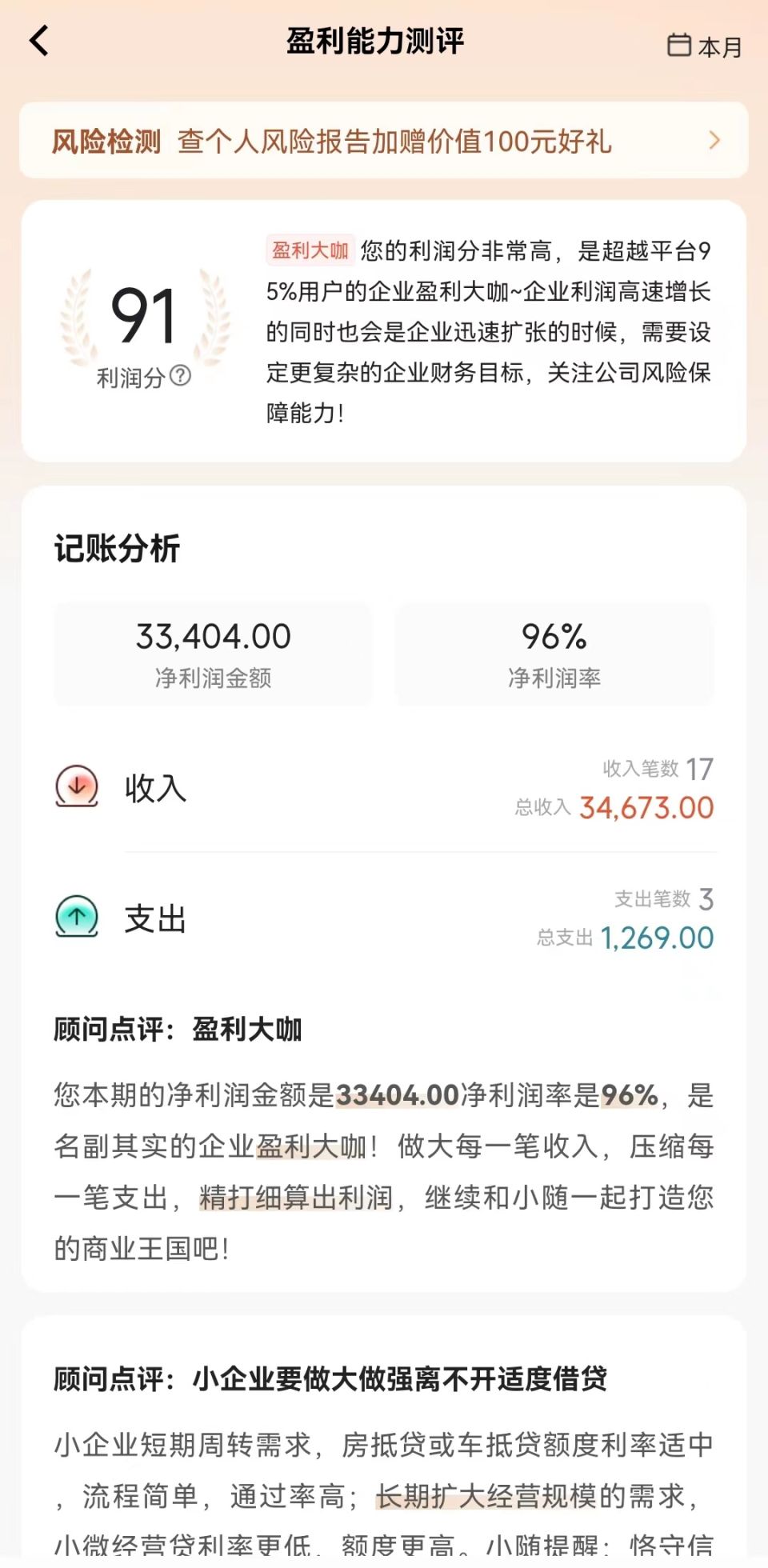
Task: Tap the red income arrow icon
Action: (x=76, y=787)
